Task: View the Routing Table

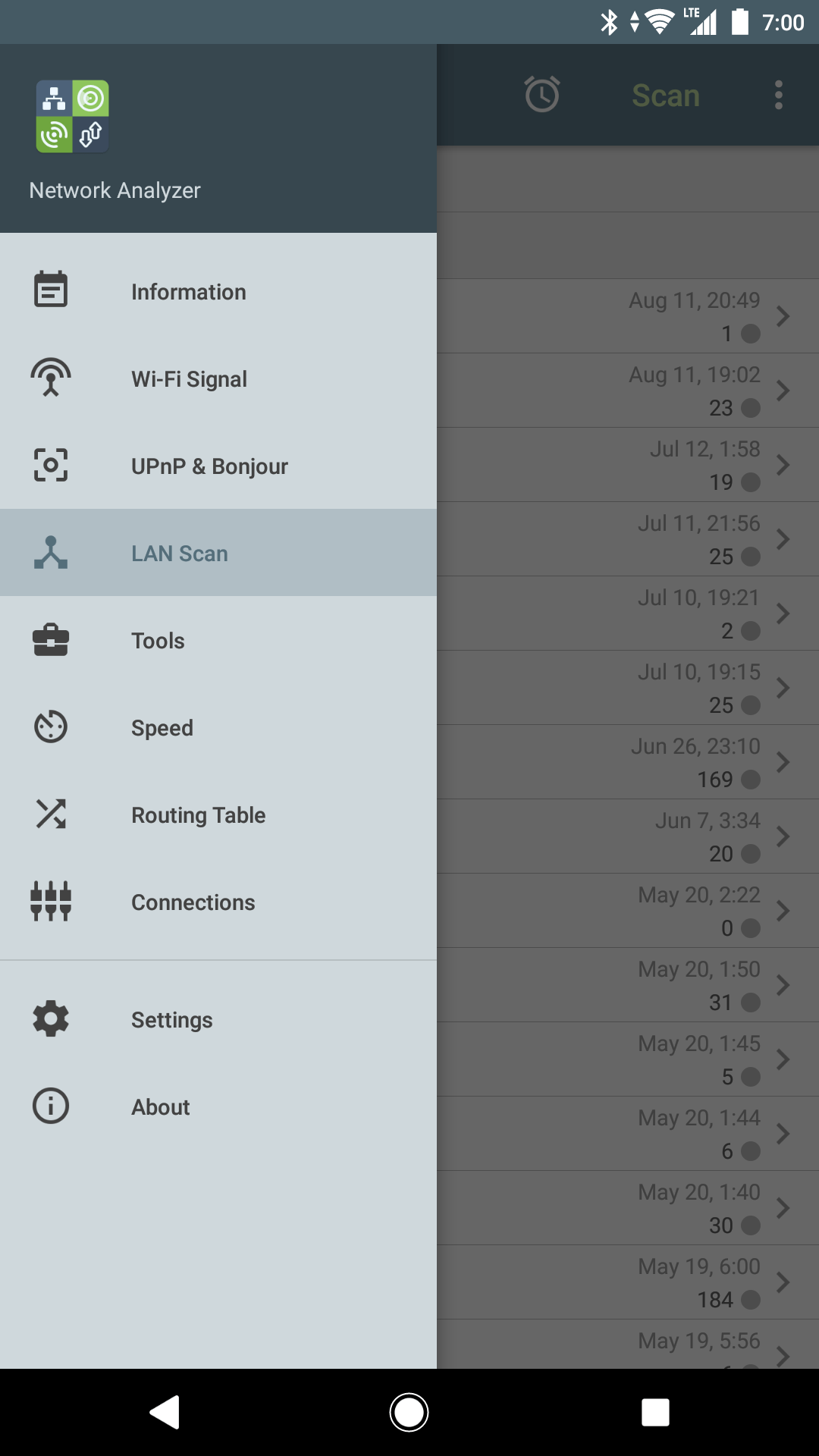Action: coord(218,814)
